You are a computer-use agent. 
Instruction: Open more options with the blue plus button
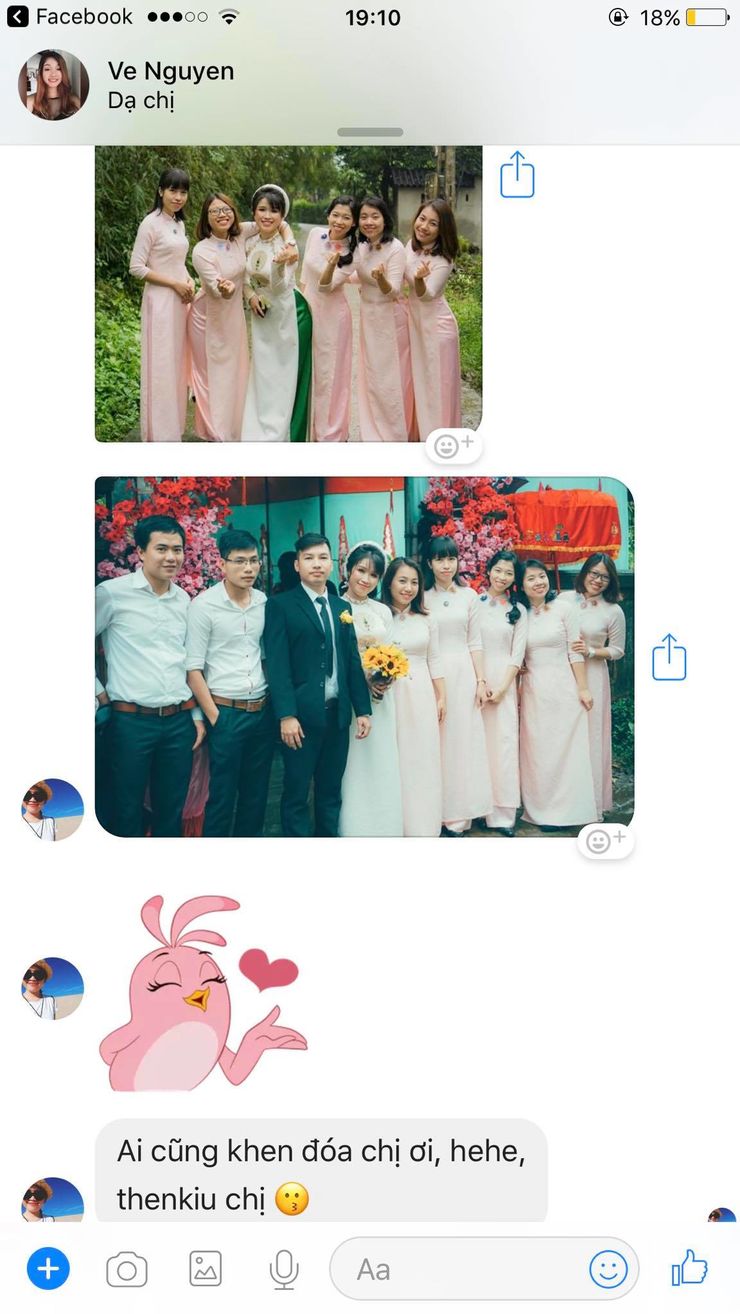48,1270
